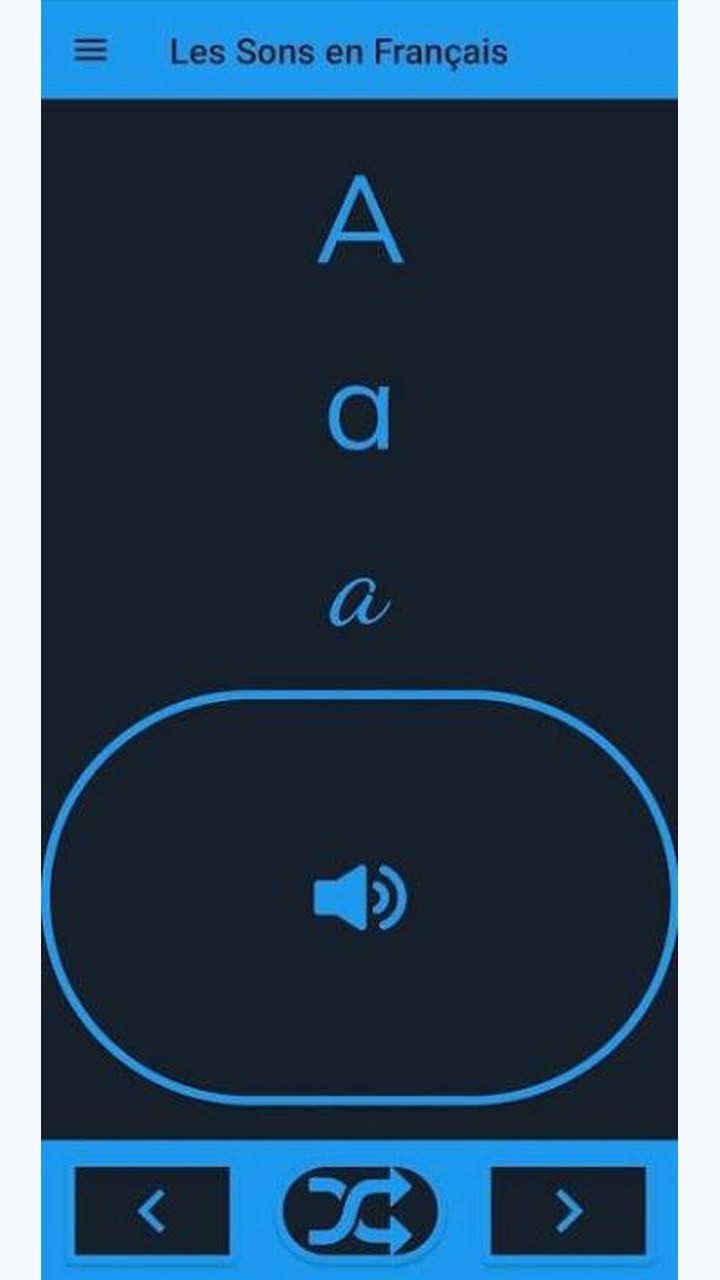The image size is (720, 1280).
Task: Play the sound of letter A
Action: pos(360,897)
